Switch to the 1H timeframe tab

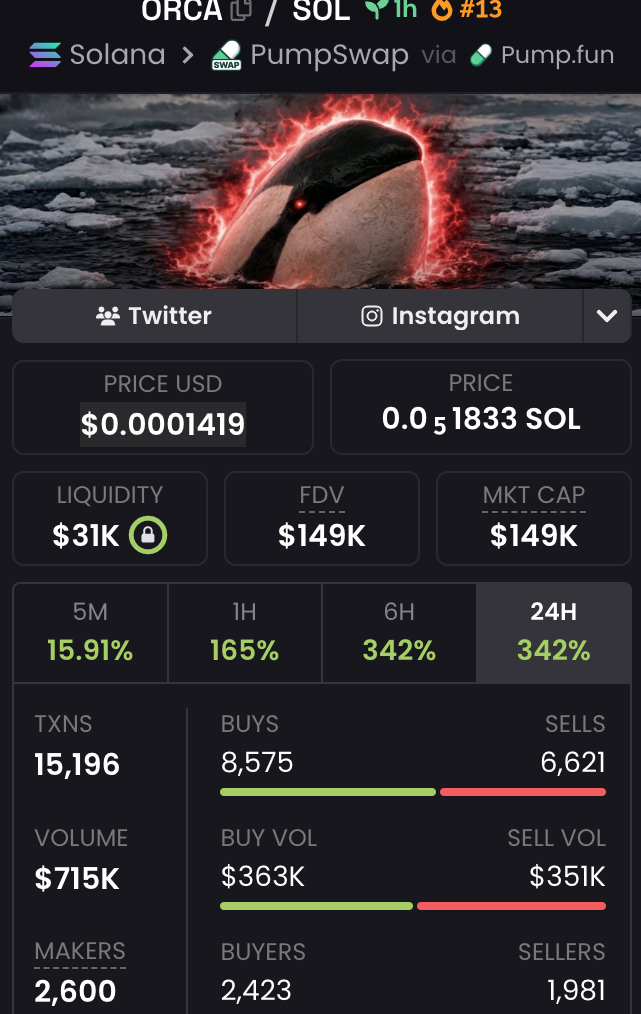244,632
